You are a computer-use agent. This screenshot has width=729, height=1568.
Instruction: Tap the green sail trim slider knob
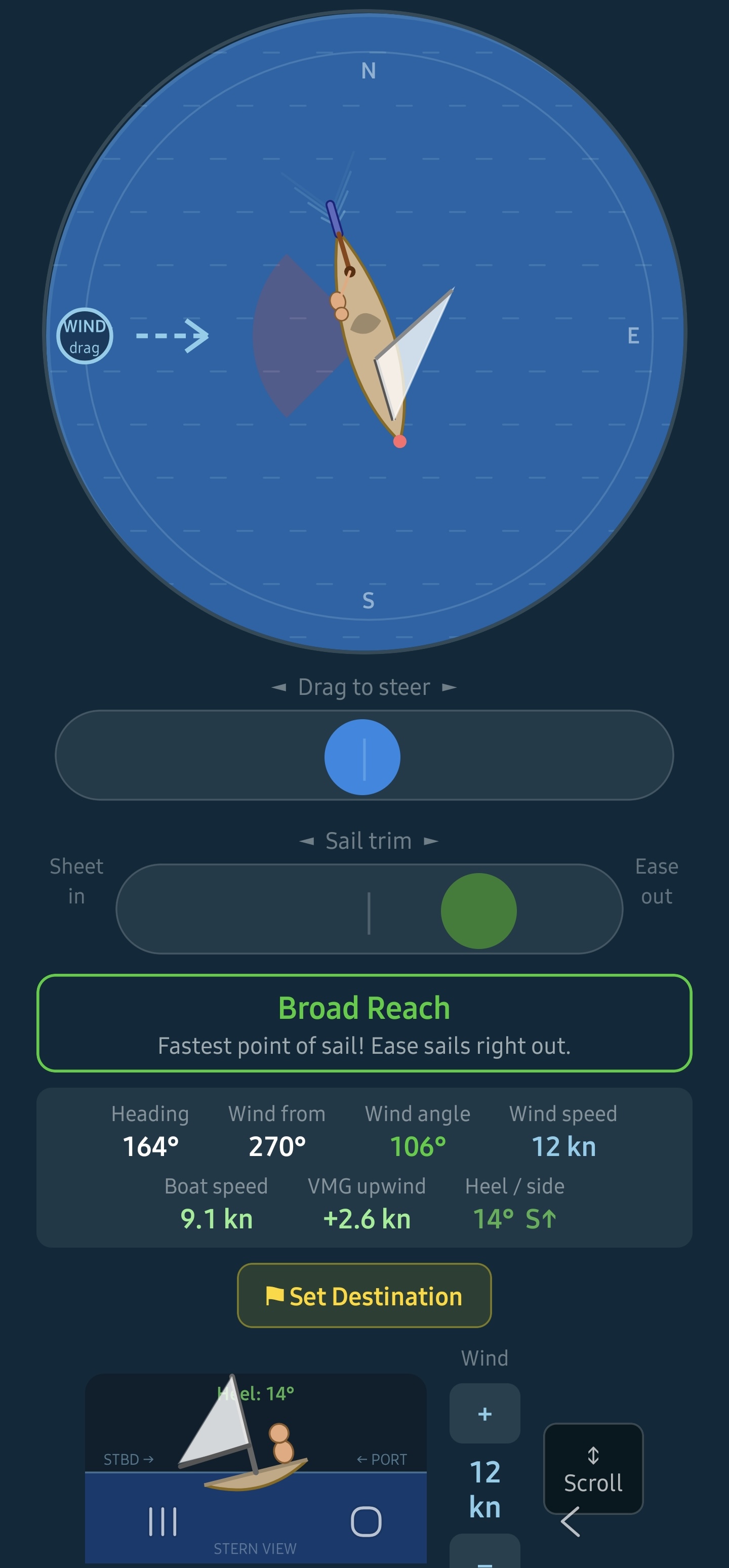tap(479, 911)
